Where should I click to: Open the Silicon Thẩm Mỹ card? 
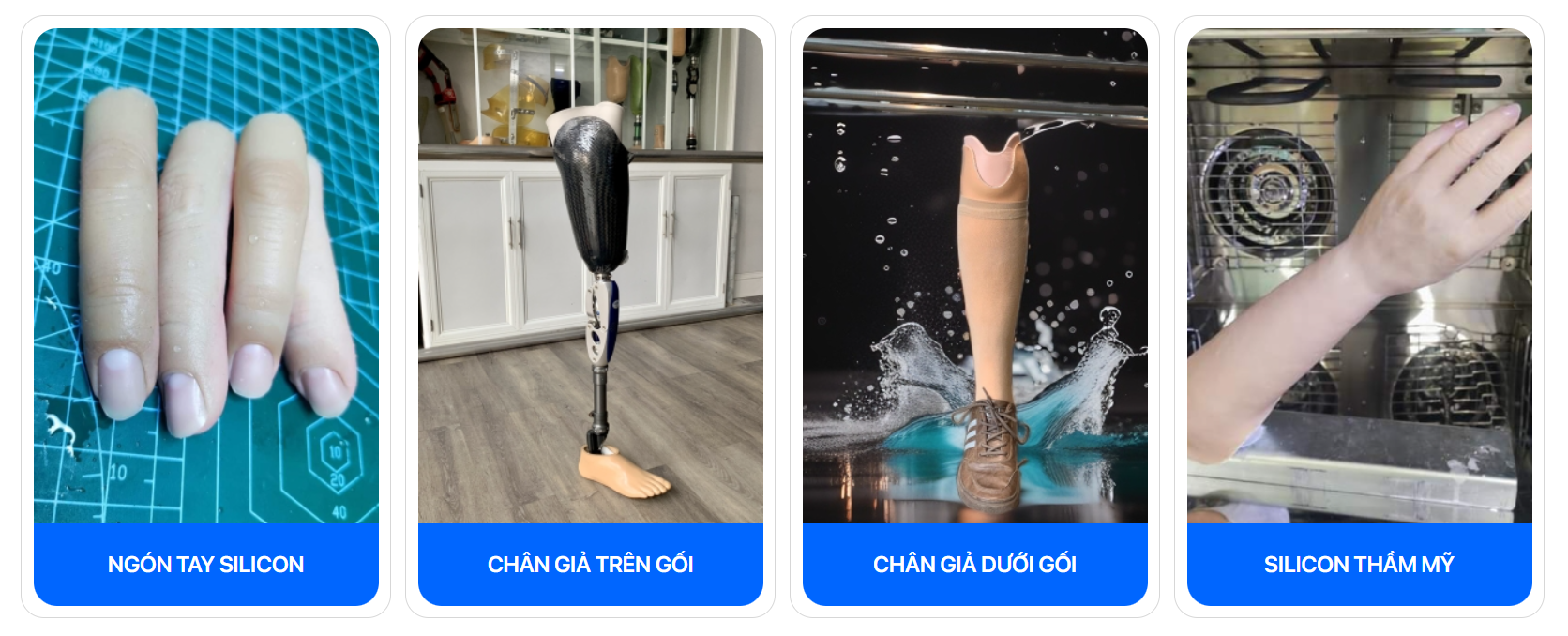(x=1359, y=564)
